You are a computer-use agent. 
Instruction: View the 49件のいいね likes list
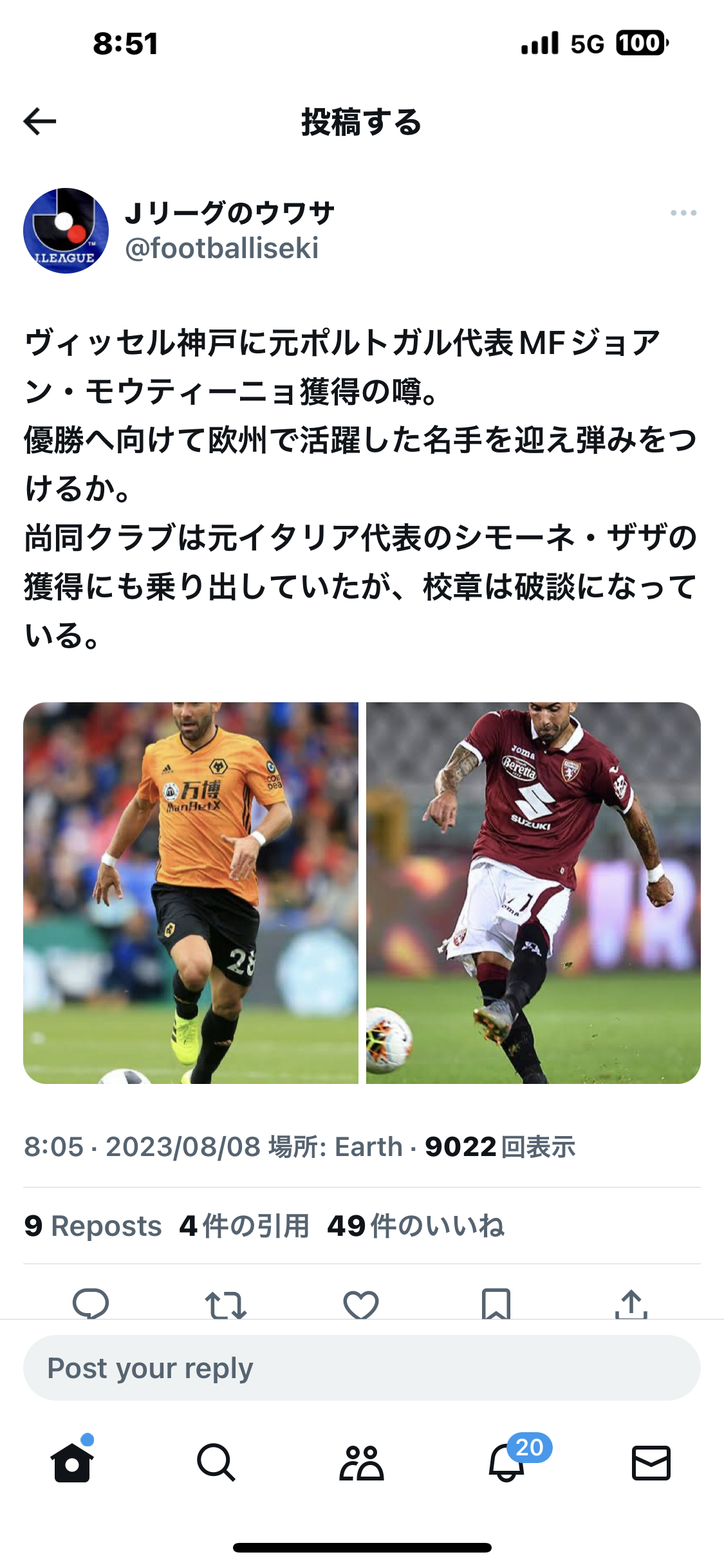[416, 1226]
